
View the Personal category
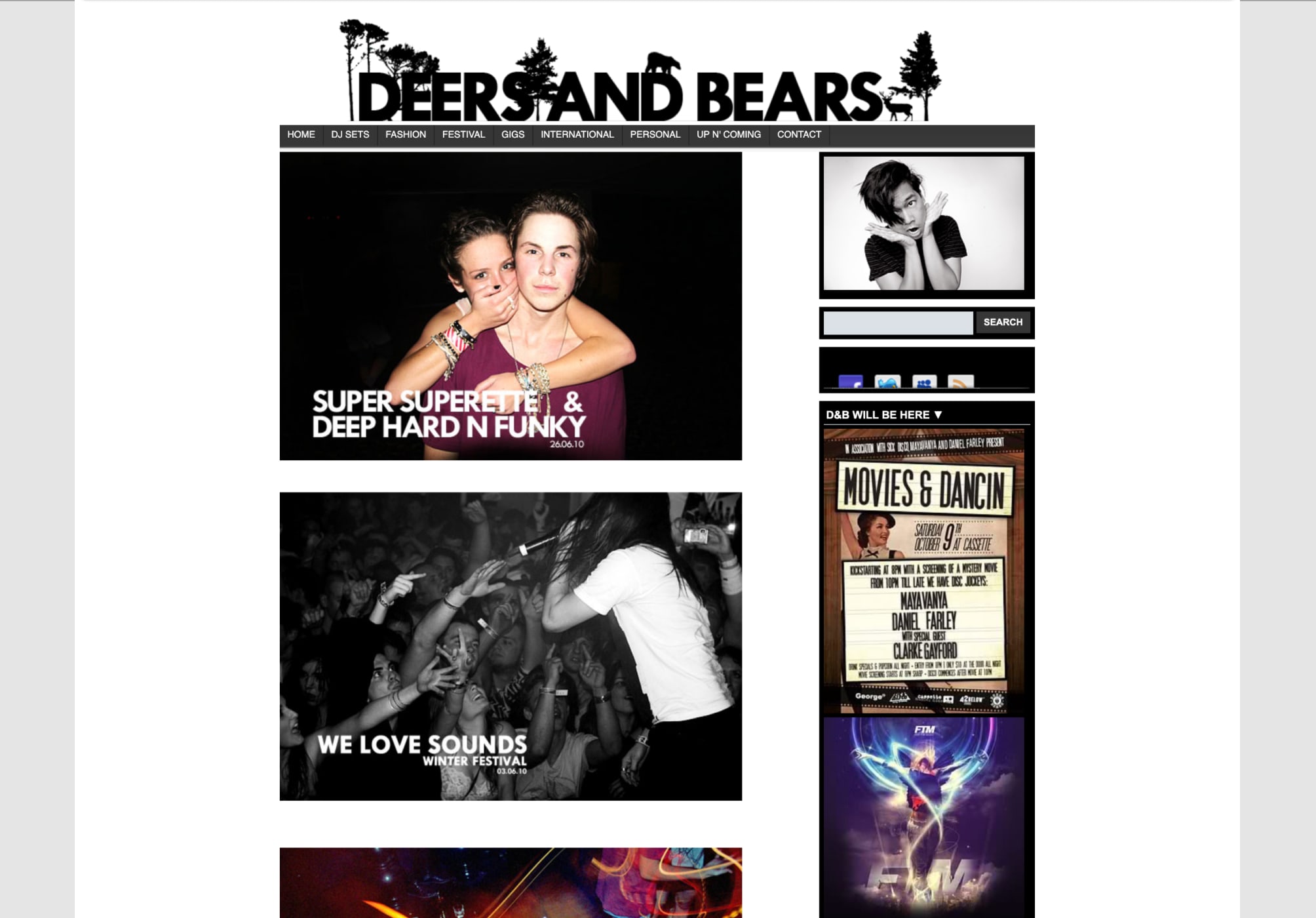point(655,134)
